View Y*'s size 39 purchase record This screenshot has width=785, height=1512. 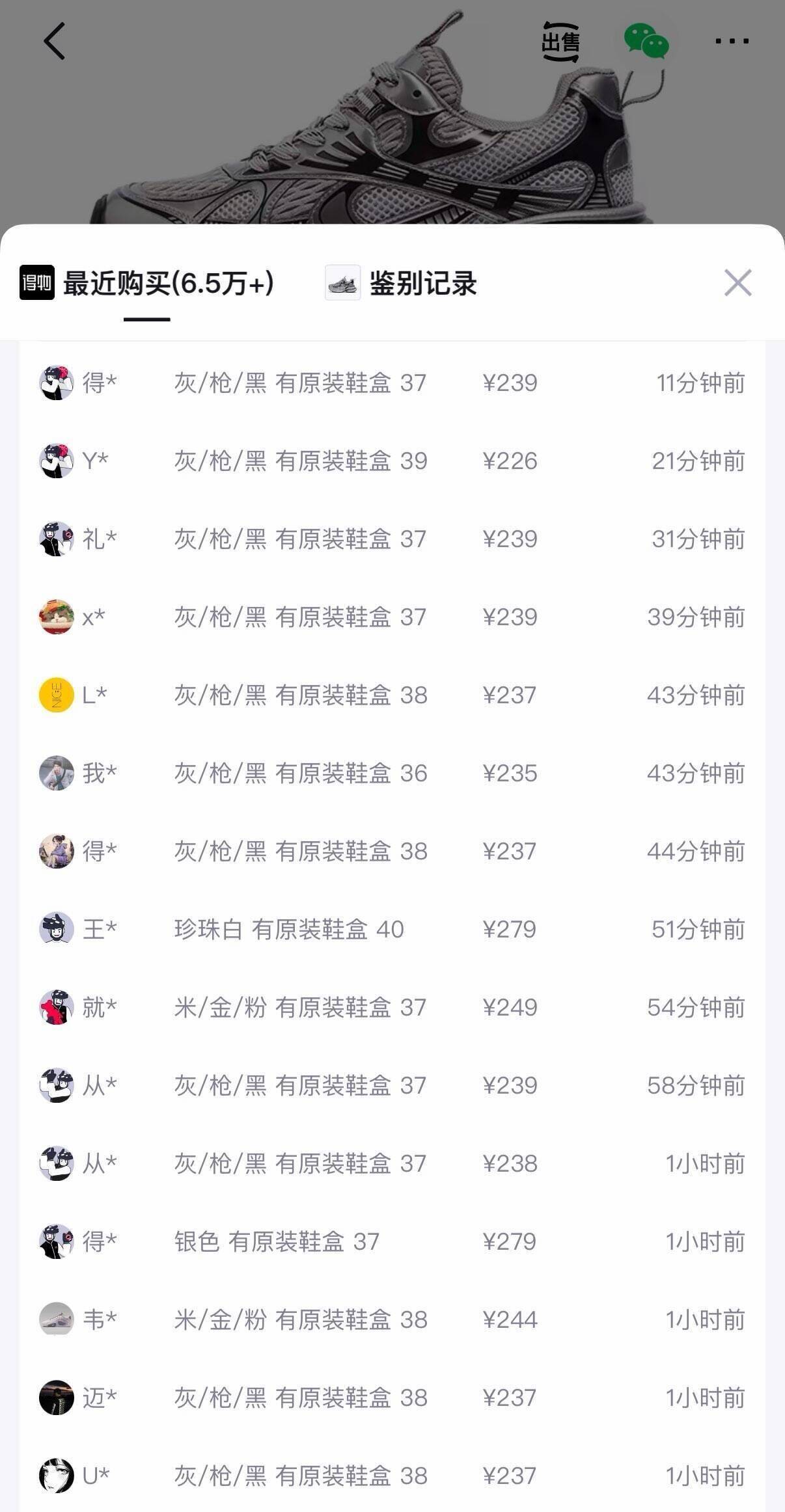point(391,461)
